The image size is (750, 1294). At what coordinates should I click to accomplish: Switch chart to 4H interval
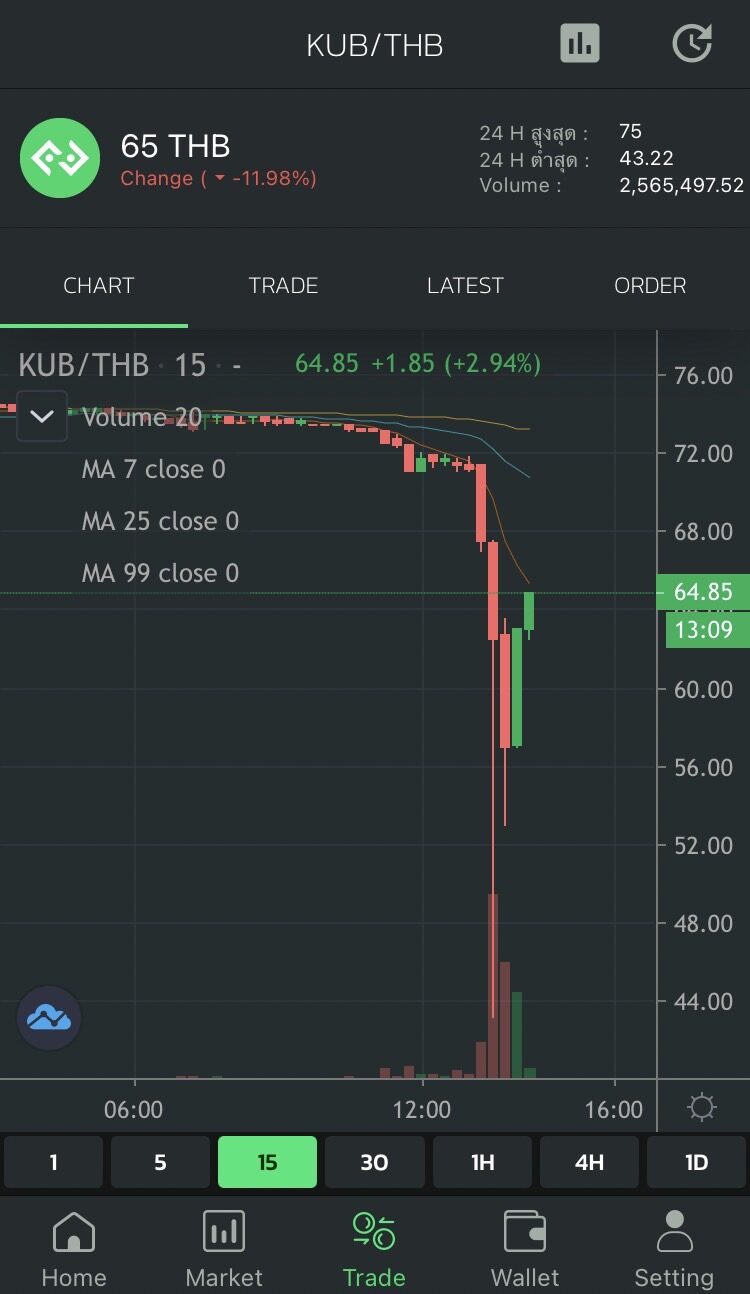pos(589,1162)
